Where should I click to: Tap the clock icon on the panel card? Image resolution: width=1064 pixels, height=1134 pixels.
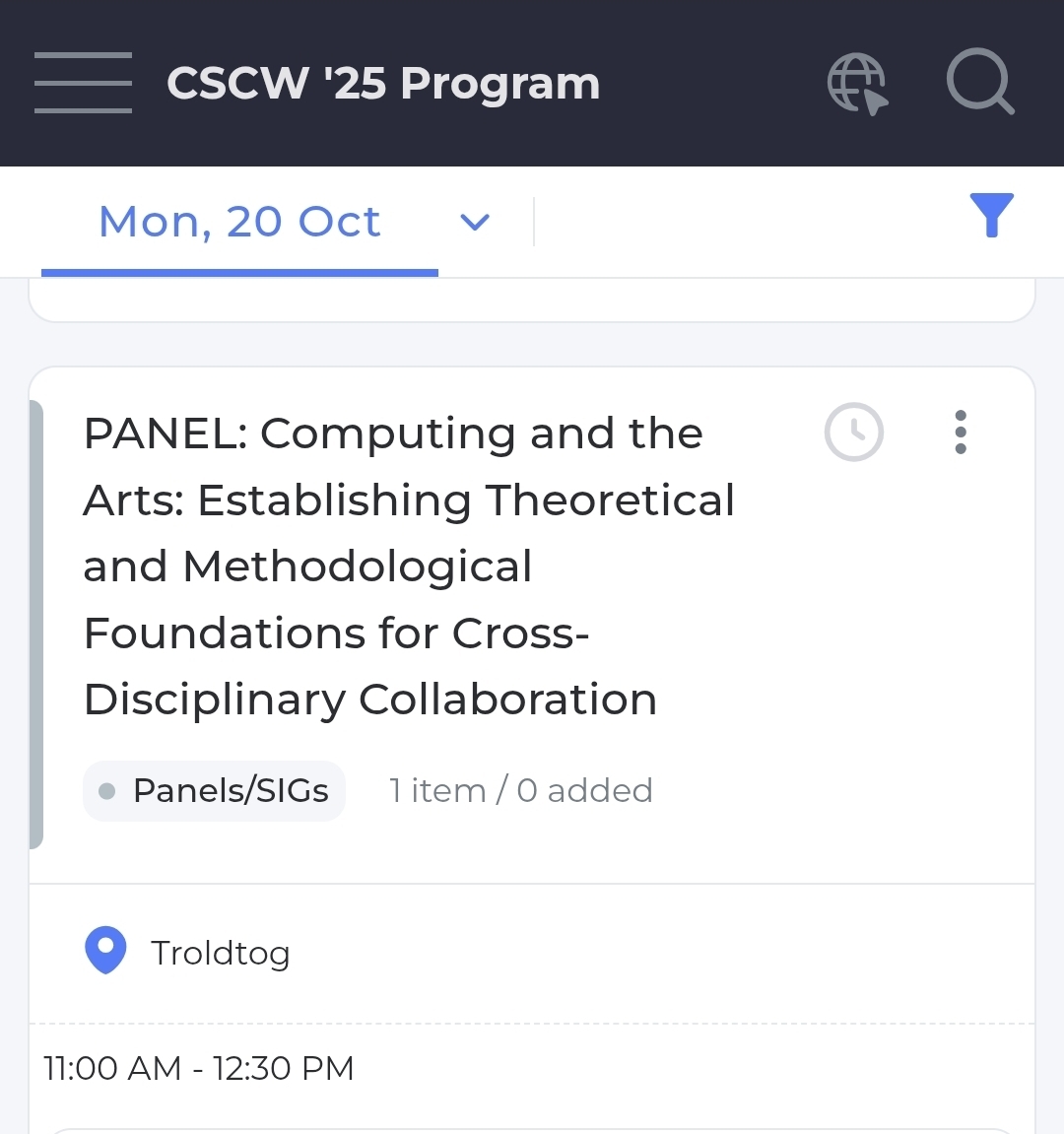point(853,432)
